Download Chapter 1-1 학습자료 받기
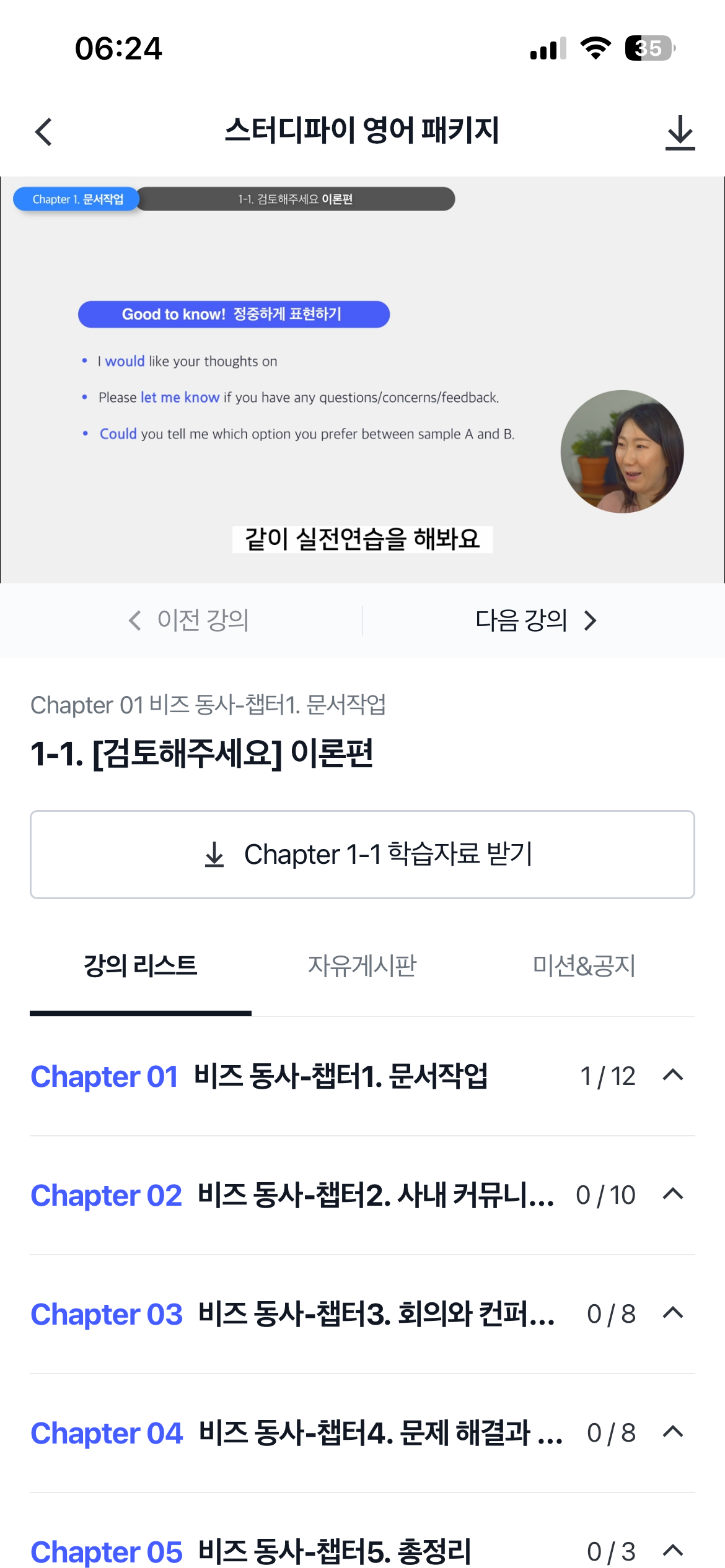This screenshot has height=1568, width=725. (362, 855)
